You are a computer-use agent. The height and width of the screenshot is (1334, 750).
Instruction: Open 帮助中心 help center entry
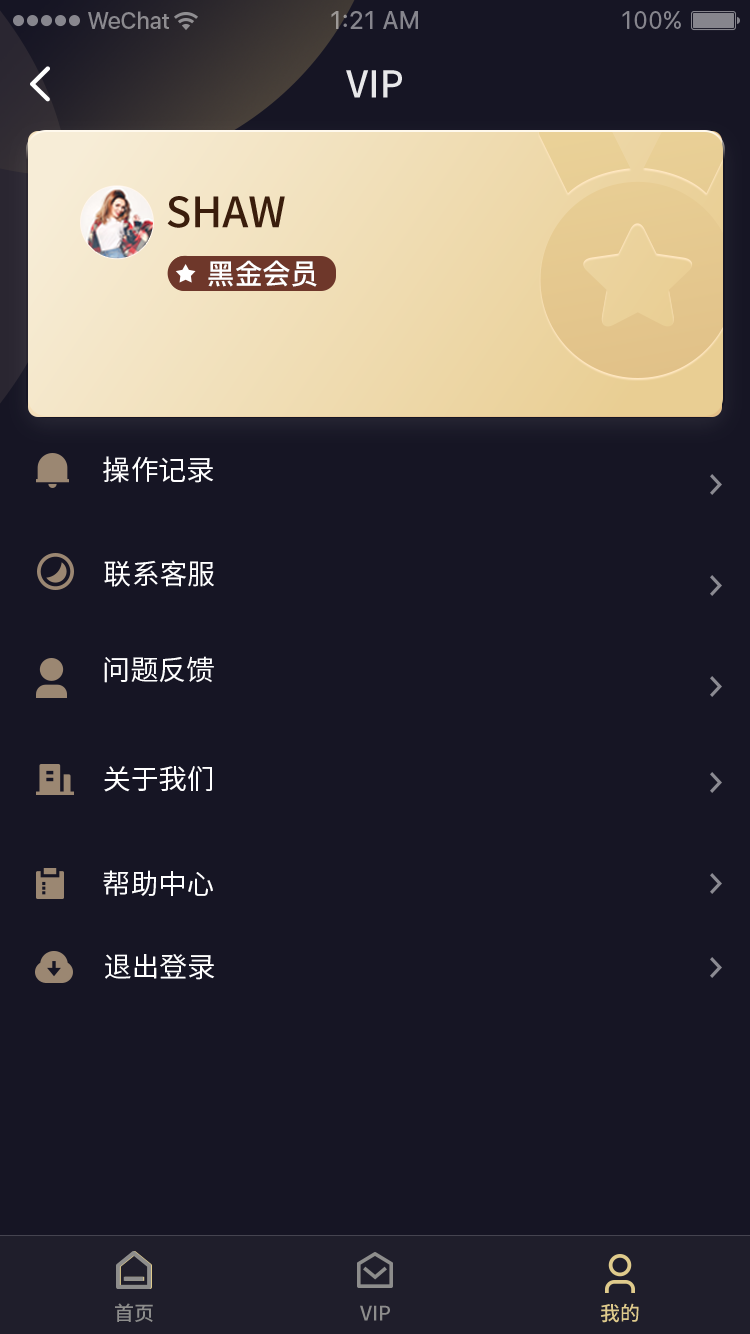click(159, 882)
